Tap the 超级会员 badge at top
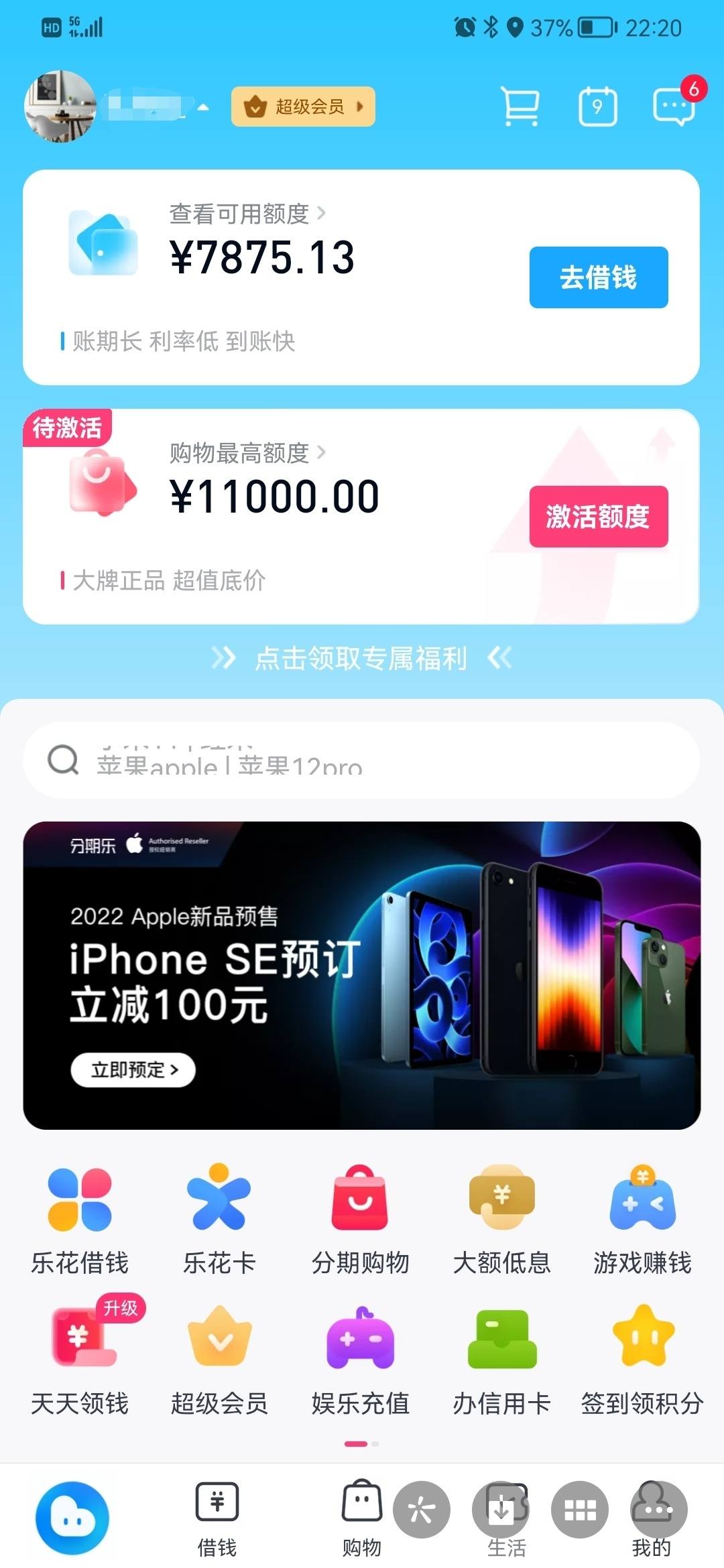The image size is (724, 1568). coord(303,107)
